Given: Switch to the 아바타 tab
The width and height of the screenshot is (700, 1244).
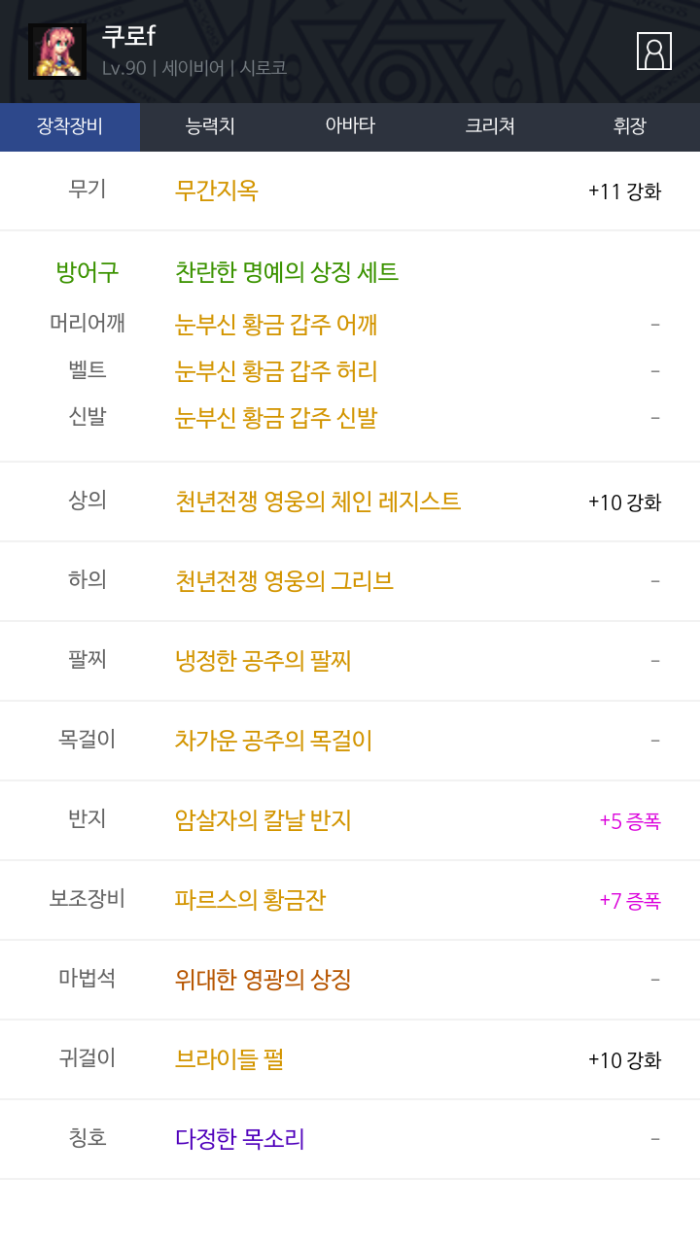Looking at the screenshot, I should [350, 127].
